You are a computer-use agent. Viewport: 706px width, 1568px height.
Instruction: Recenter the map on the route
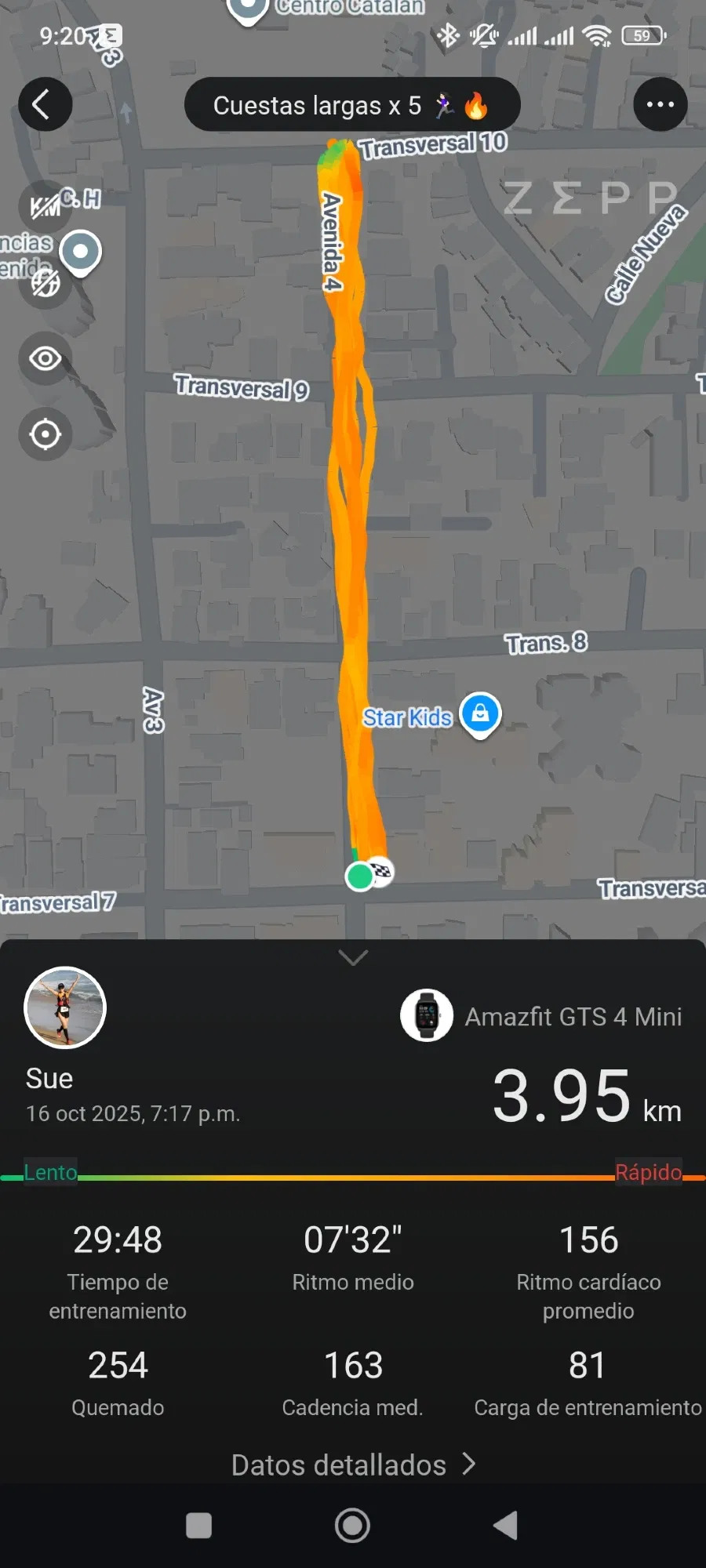click(x=45, y=434)
